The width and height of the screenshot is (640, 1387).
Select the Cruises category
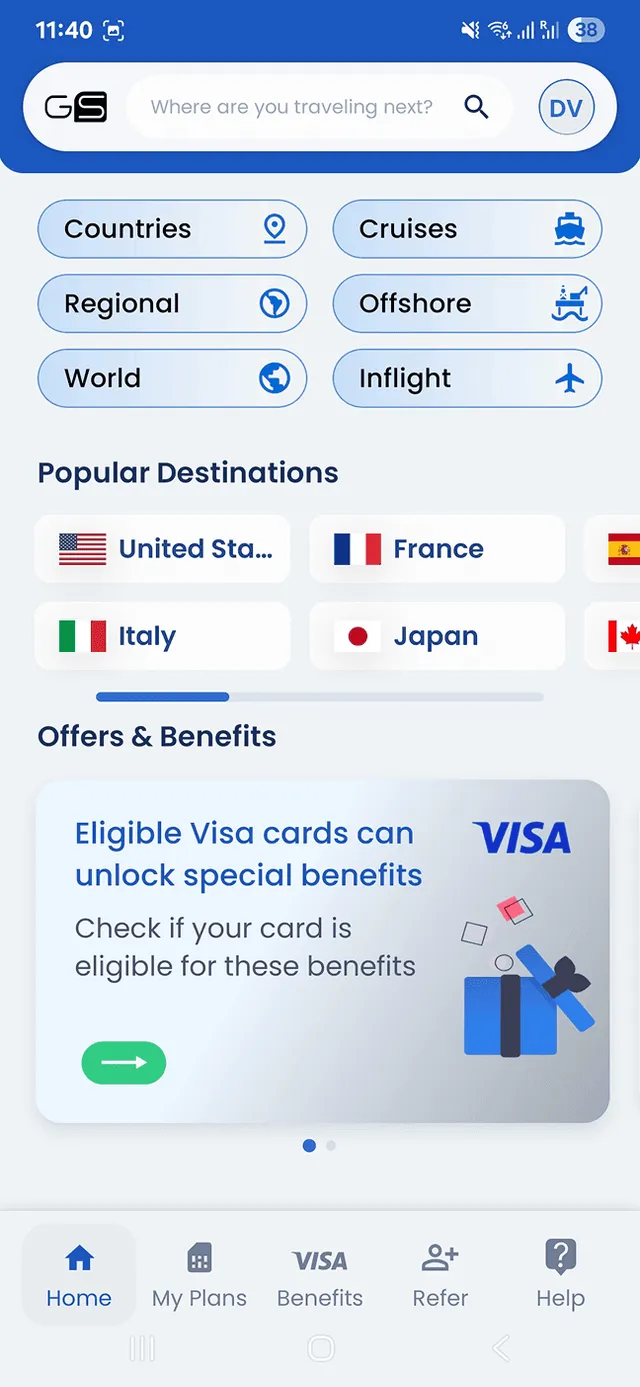click(467, 229)
